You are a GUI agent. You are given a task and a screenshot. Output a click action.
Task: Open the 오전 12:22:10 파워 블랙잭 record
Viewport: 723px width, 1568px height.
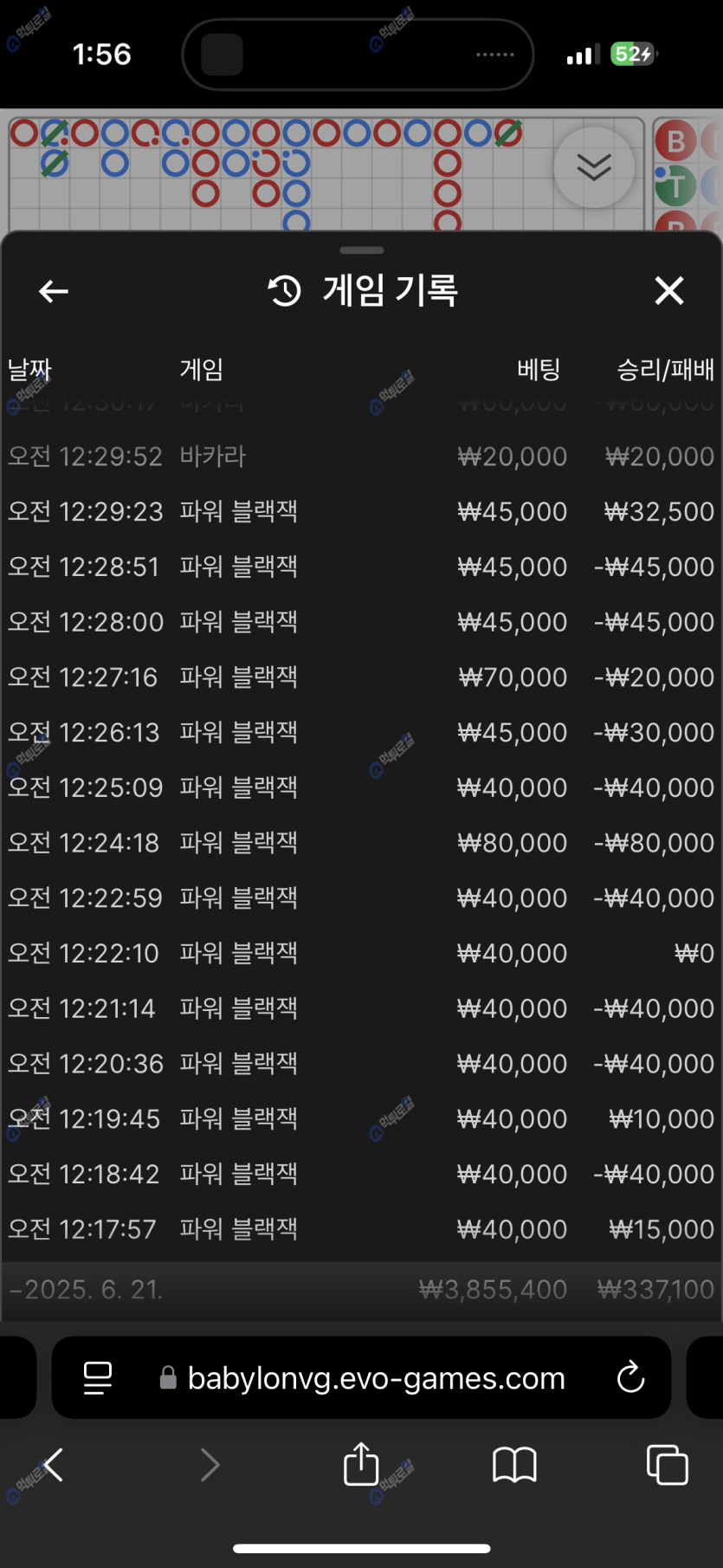(361, 954)
